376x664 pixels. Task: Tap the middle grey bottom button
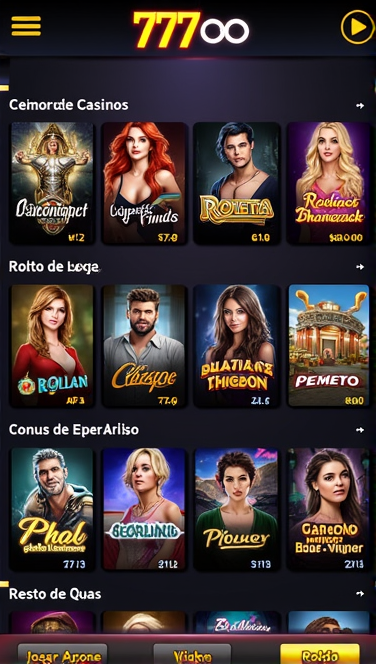tap(192, 654)
